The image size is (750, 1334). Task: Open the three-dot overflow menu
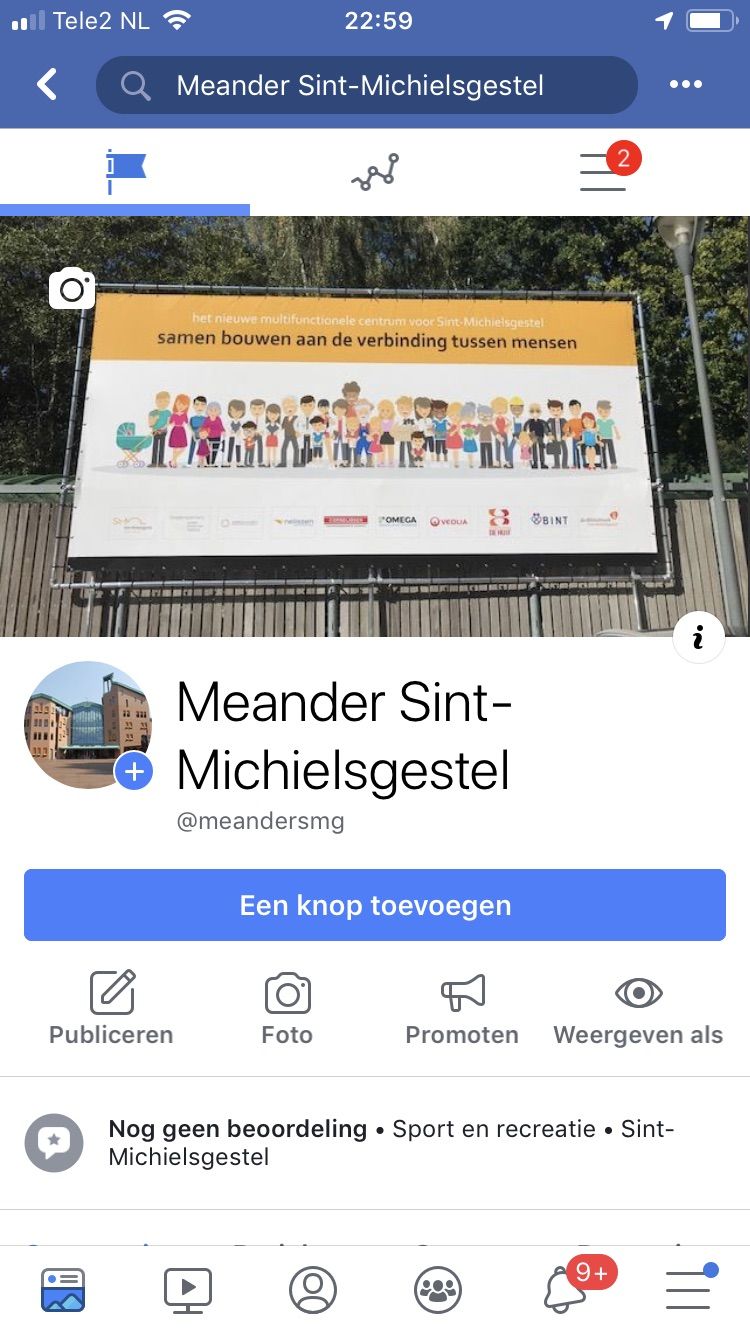pos(686,85)
